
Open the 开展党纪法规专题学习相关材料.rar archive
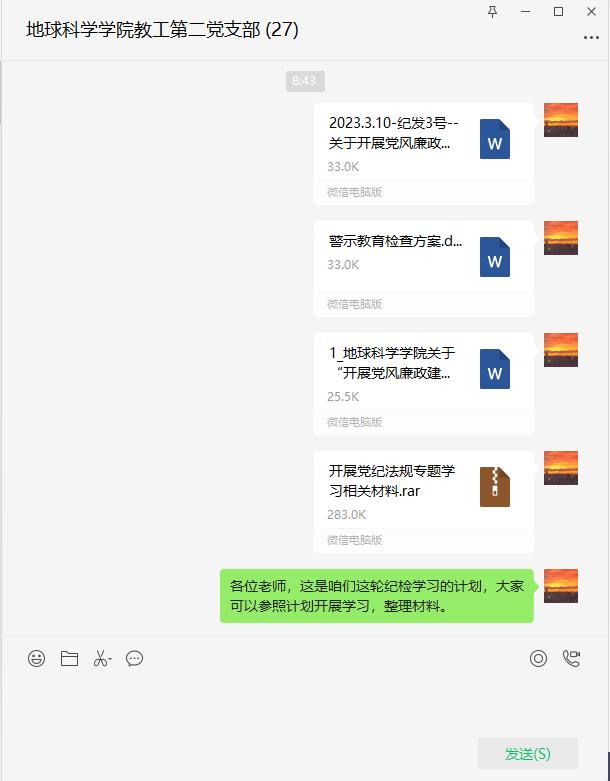point(423,490)
